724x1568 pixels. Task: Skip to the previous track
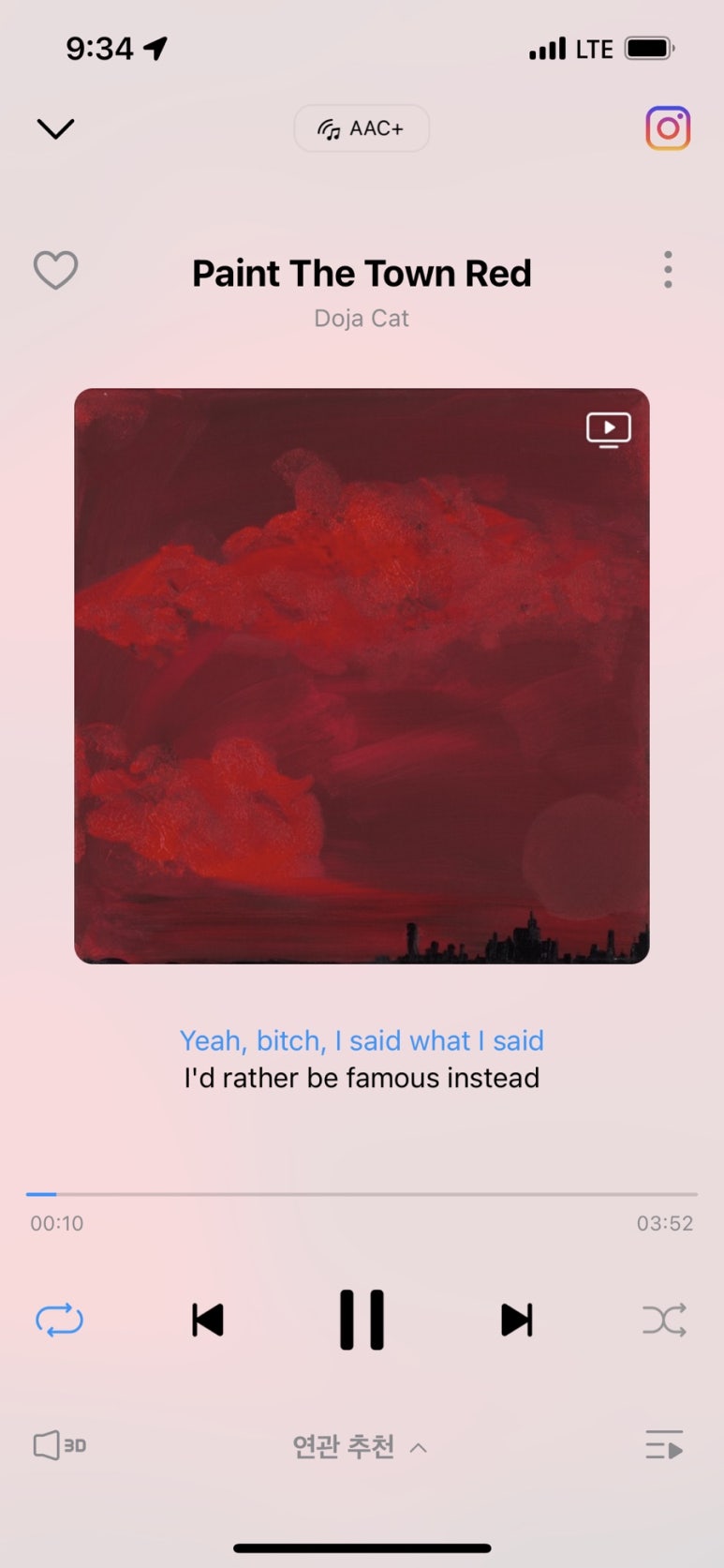208,1320
